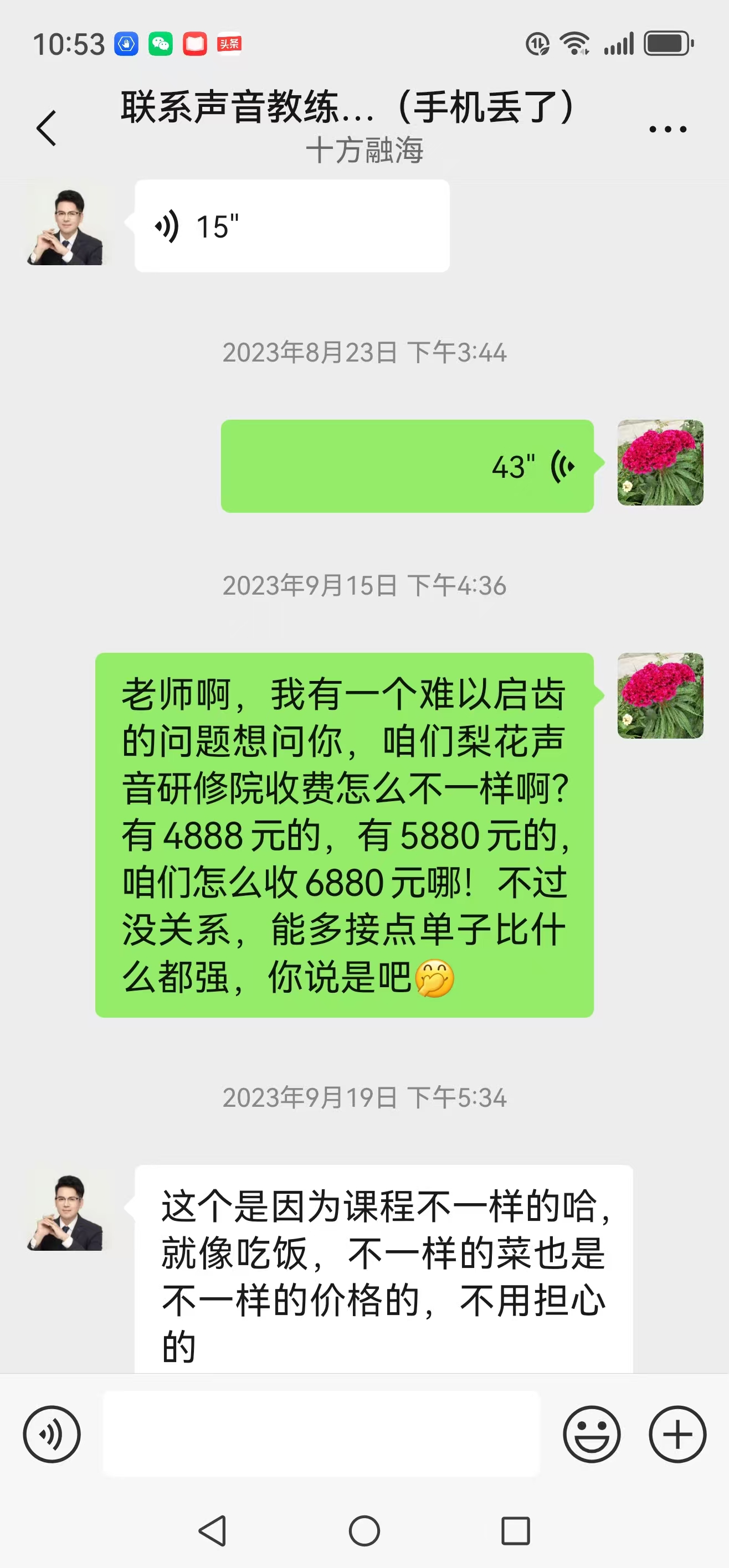Open the chat options three-dot menu
This screenshot has height=1568, width=729.
tap(668, 128)
